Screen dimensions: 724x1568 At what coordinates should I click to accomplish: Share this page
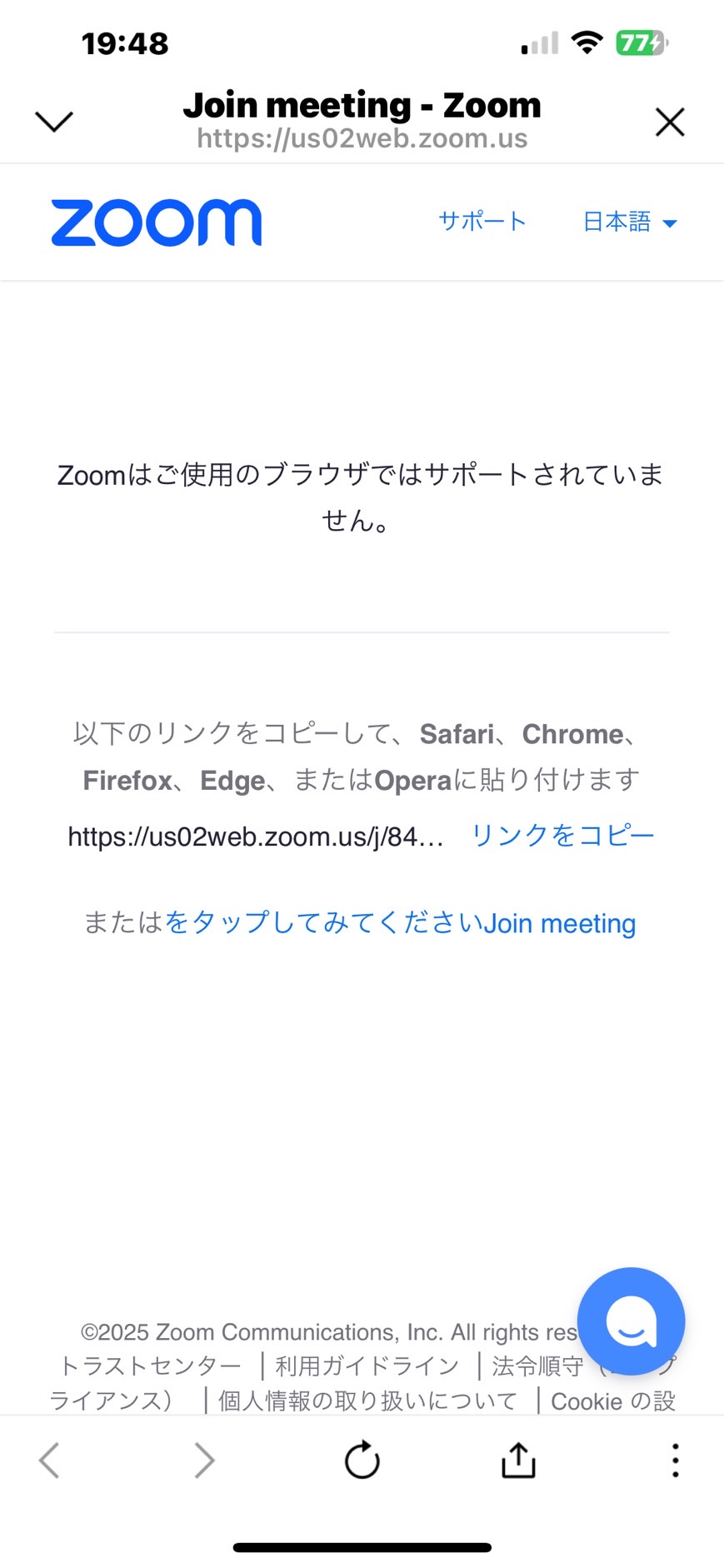point(518,1460)
